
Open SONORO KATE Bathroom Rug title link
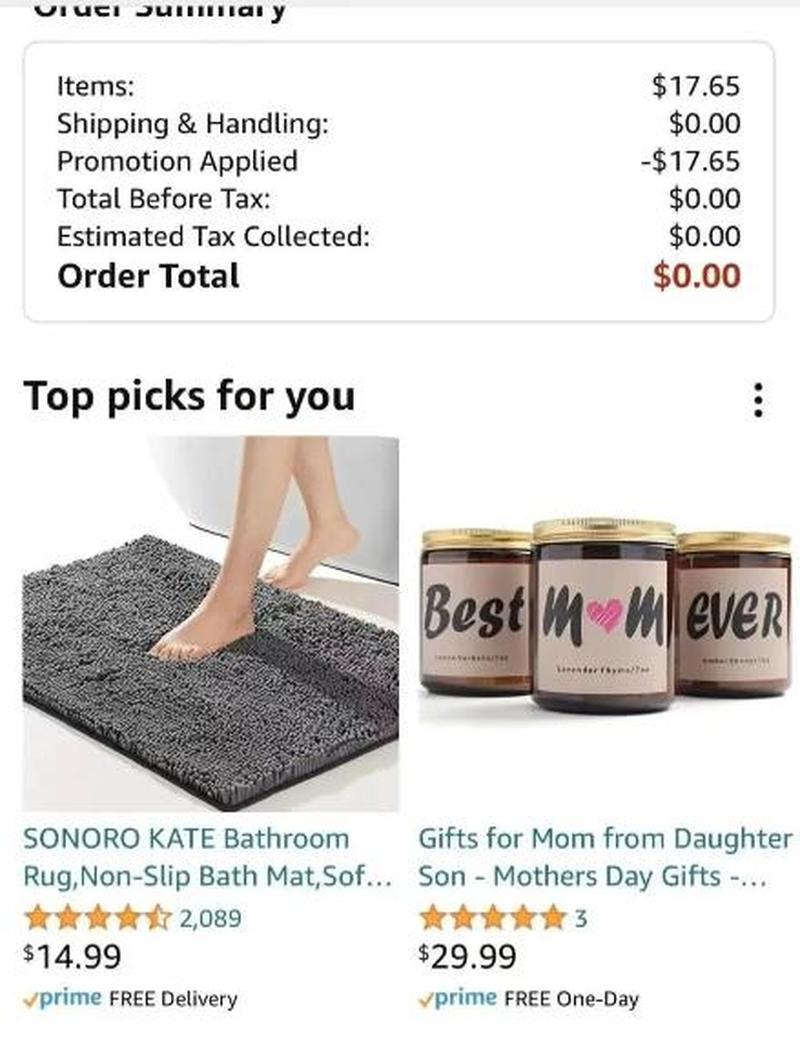205,857
